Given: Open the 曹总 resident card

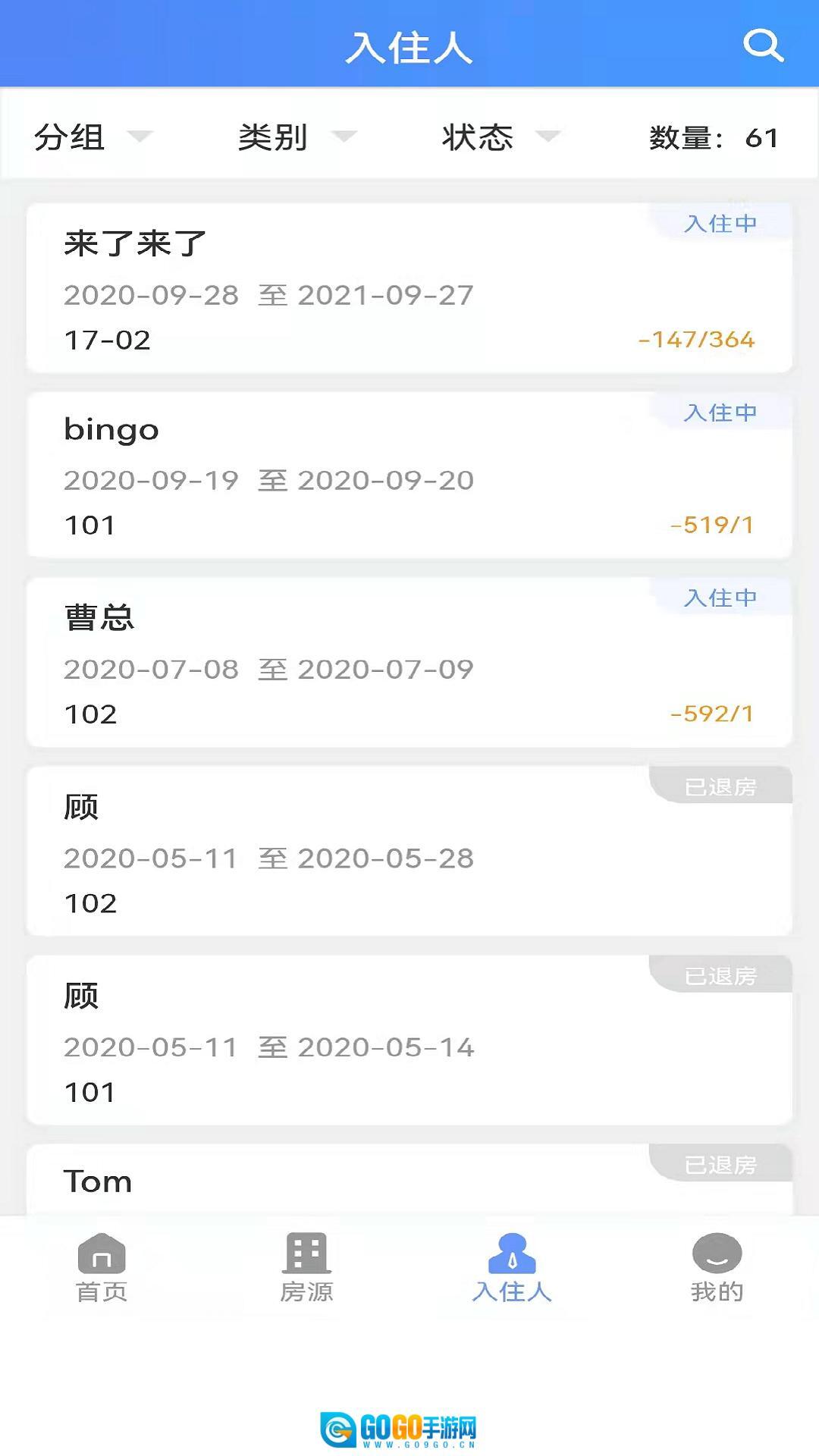Looking at the screenshot, I should (409, 664).
